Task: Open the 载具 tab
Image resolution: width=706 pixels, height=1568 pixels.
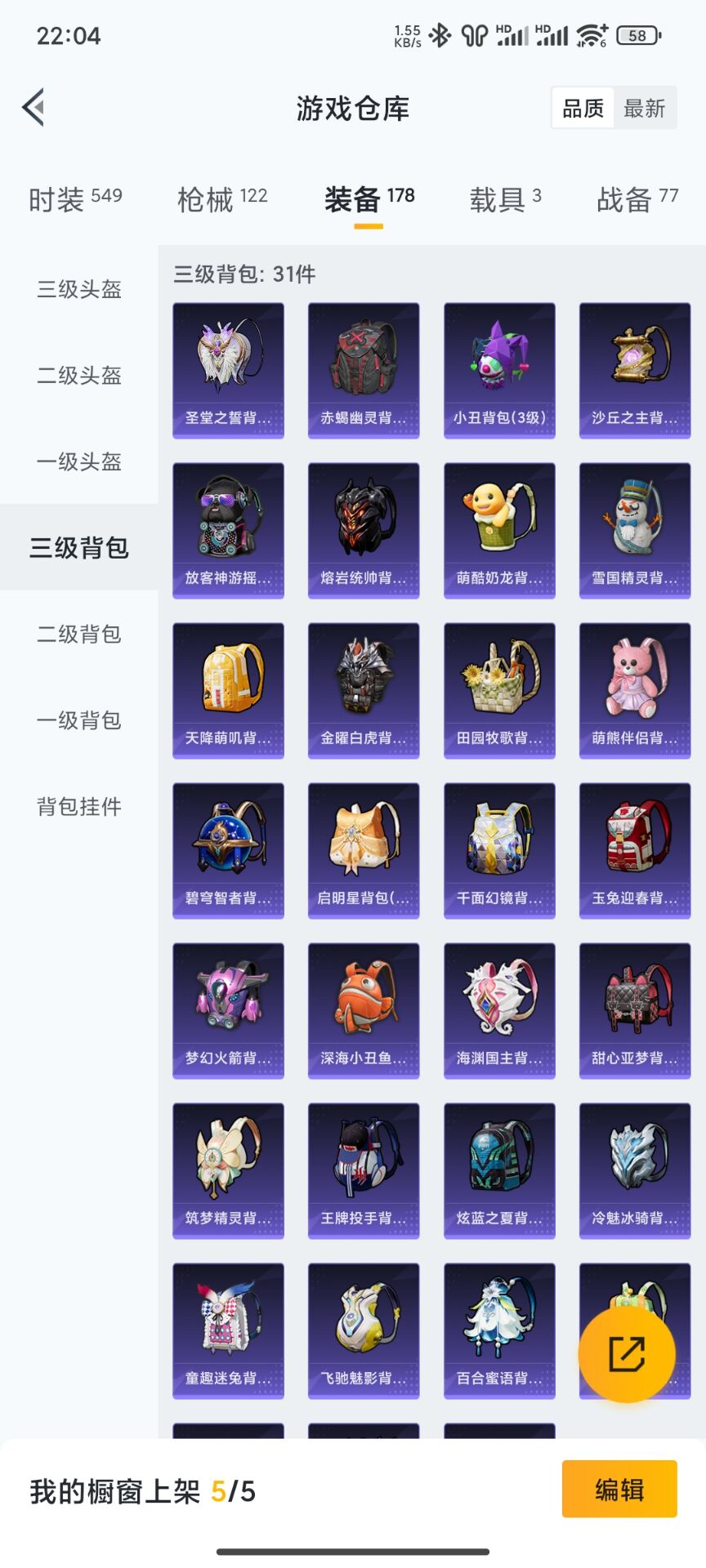Action: [x=505, y=198]
